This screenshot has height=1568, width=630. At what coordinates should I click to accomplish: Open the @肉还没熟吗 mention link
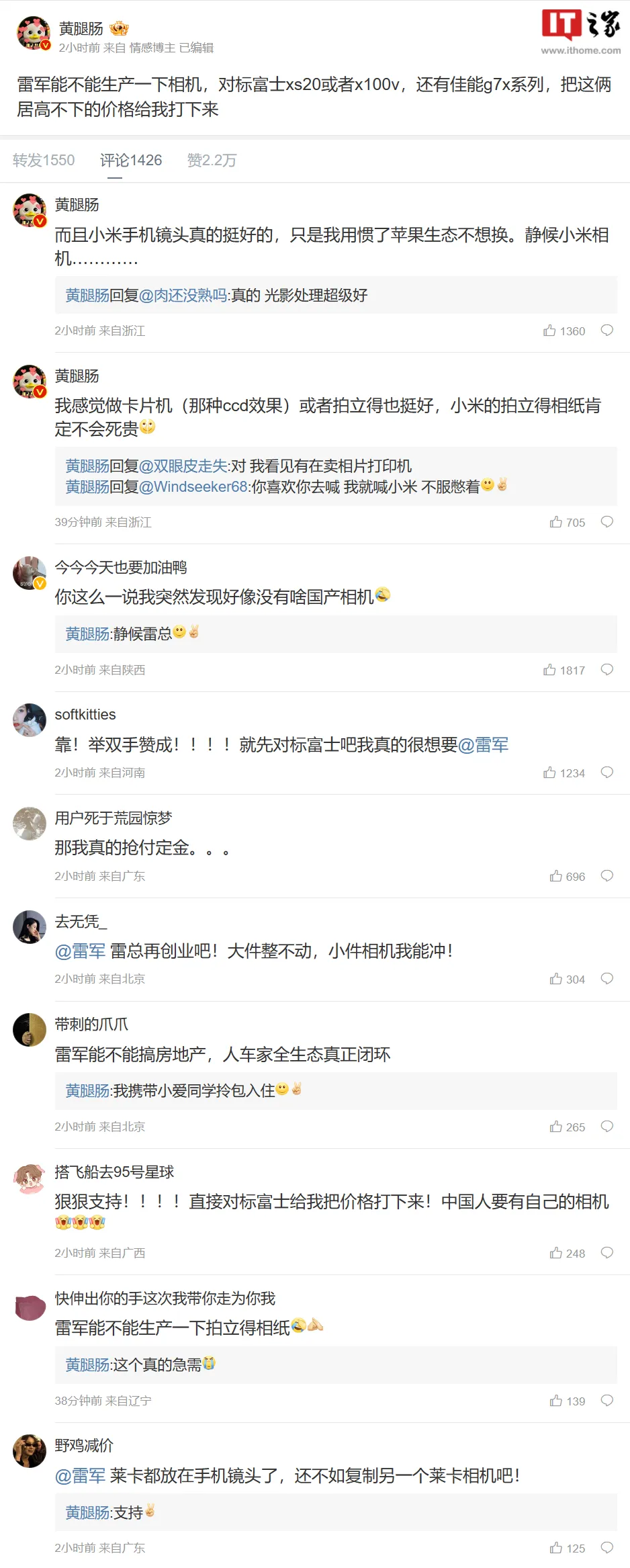[183, 296]
